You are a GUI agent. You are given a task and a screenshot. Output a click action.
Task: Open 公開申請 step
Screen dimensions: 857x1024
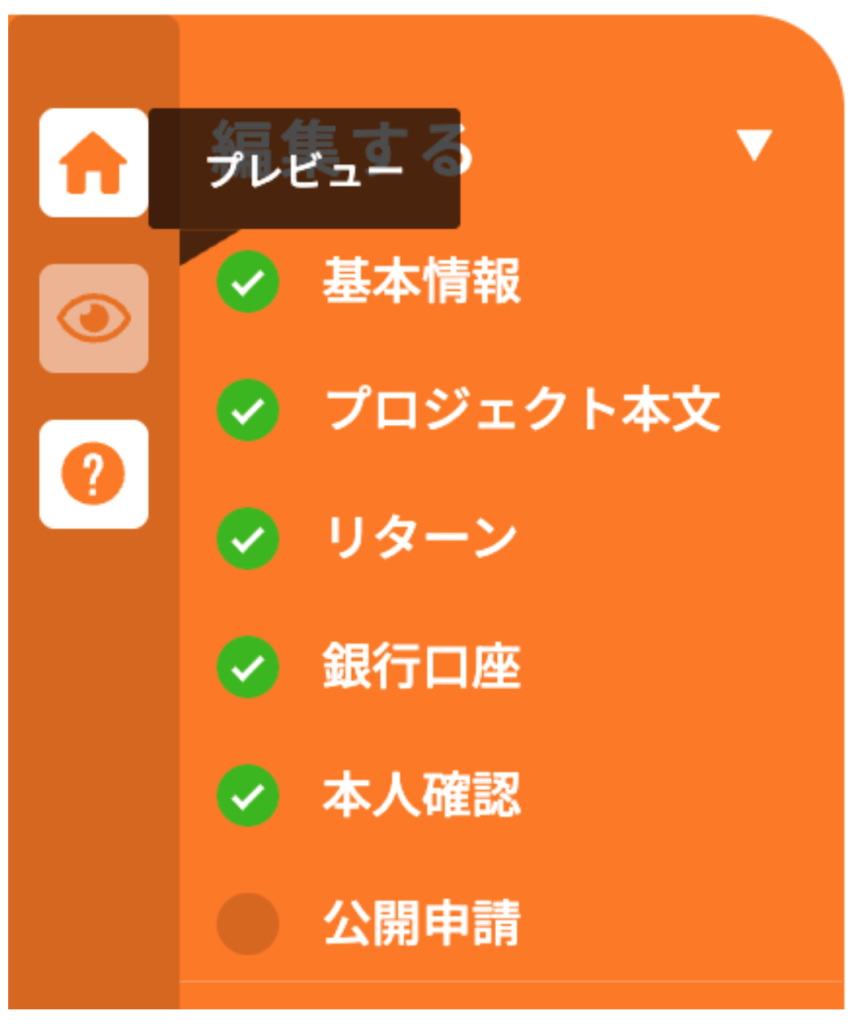(421, 923)
